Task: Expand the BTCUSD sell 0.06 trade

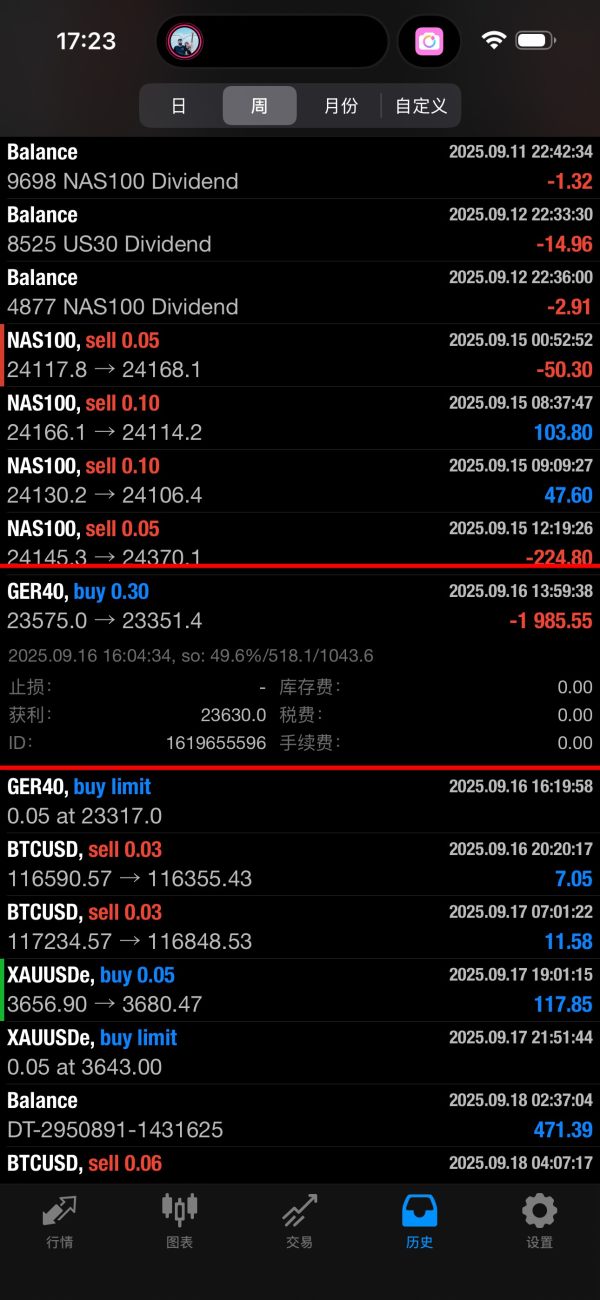Action: click(300, 1164)
